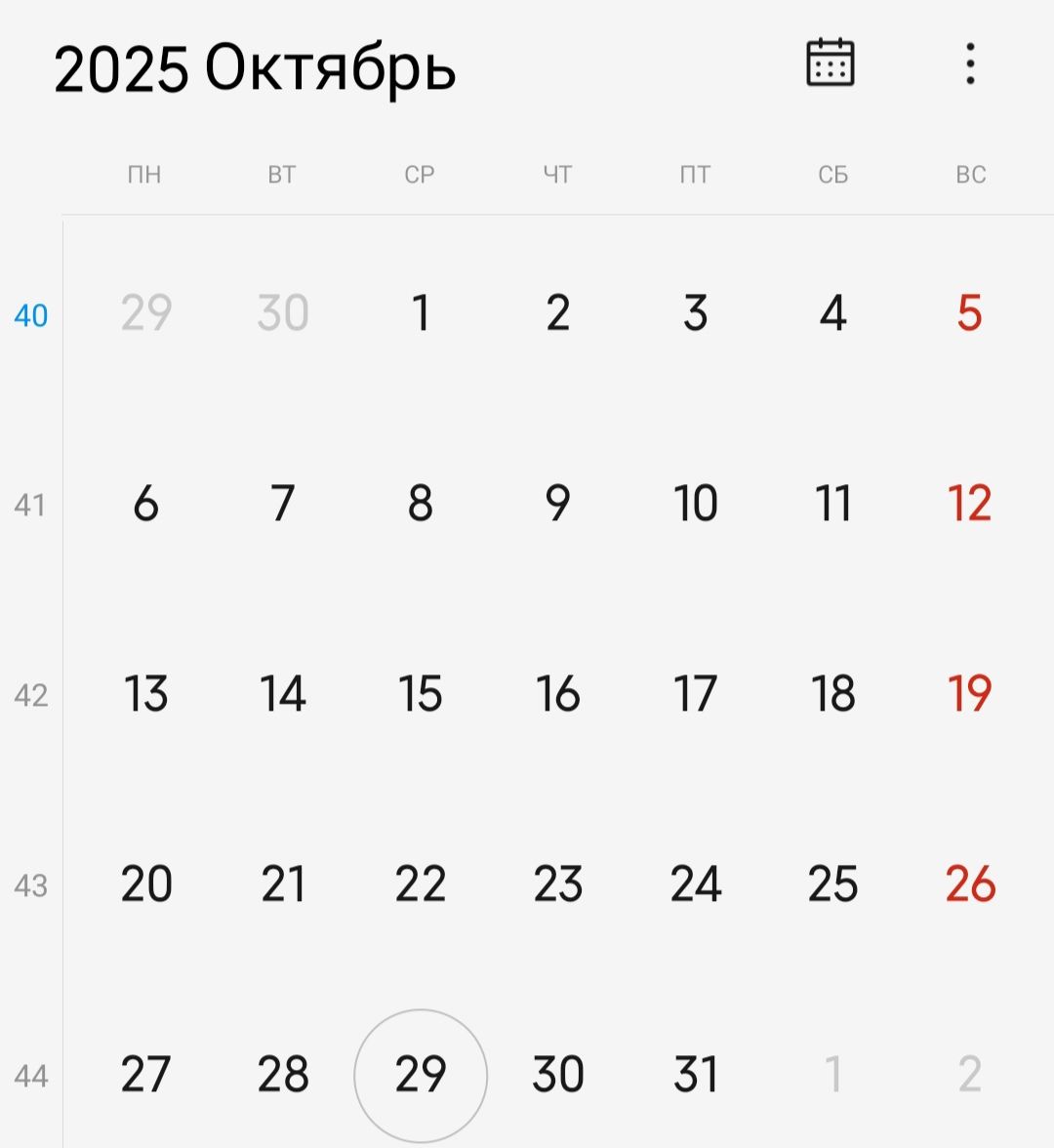This screenshot has height=1148, width=1054.
Task: Choose October 8 in the calendar
Action: 421,504
